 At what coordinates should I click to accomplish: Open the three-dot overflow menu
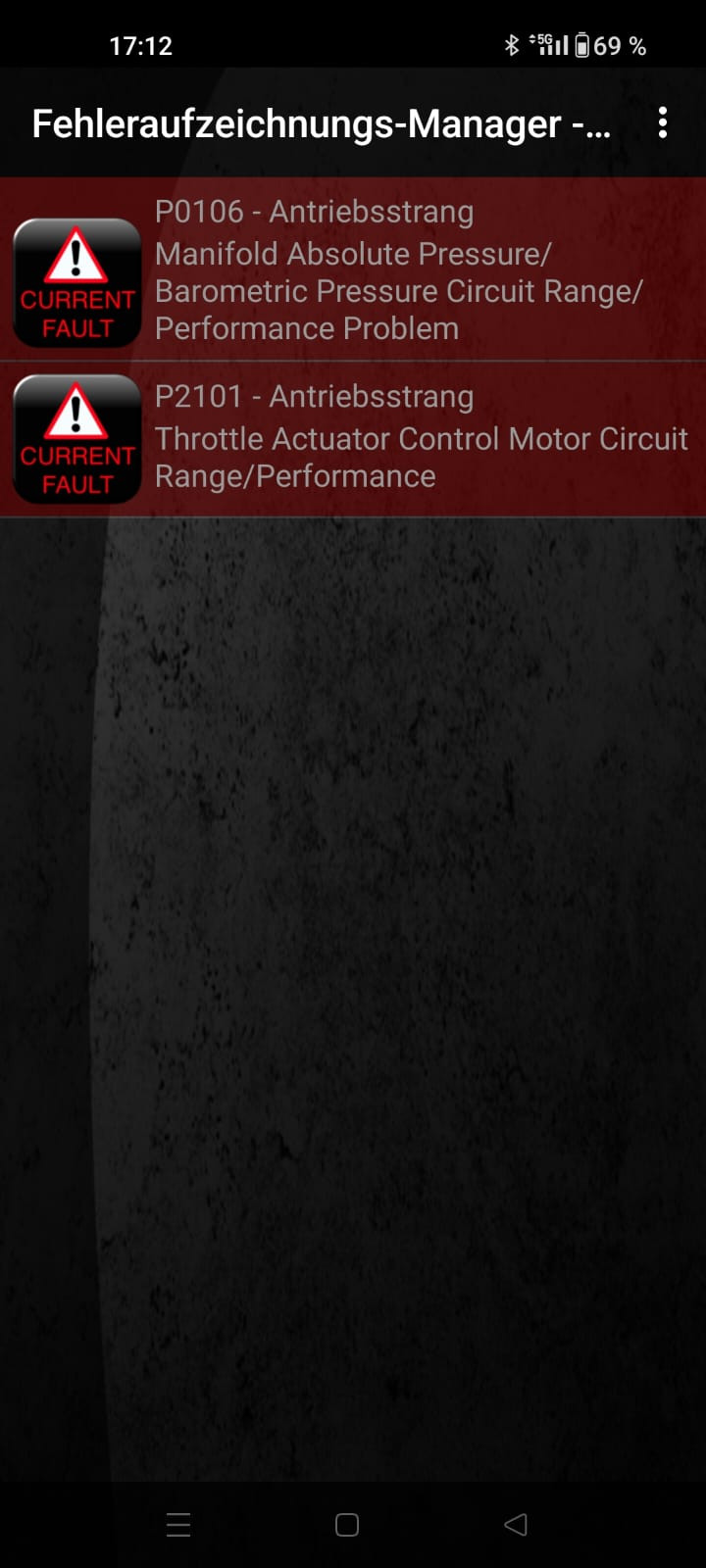(x=663, y=122)
